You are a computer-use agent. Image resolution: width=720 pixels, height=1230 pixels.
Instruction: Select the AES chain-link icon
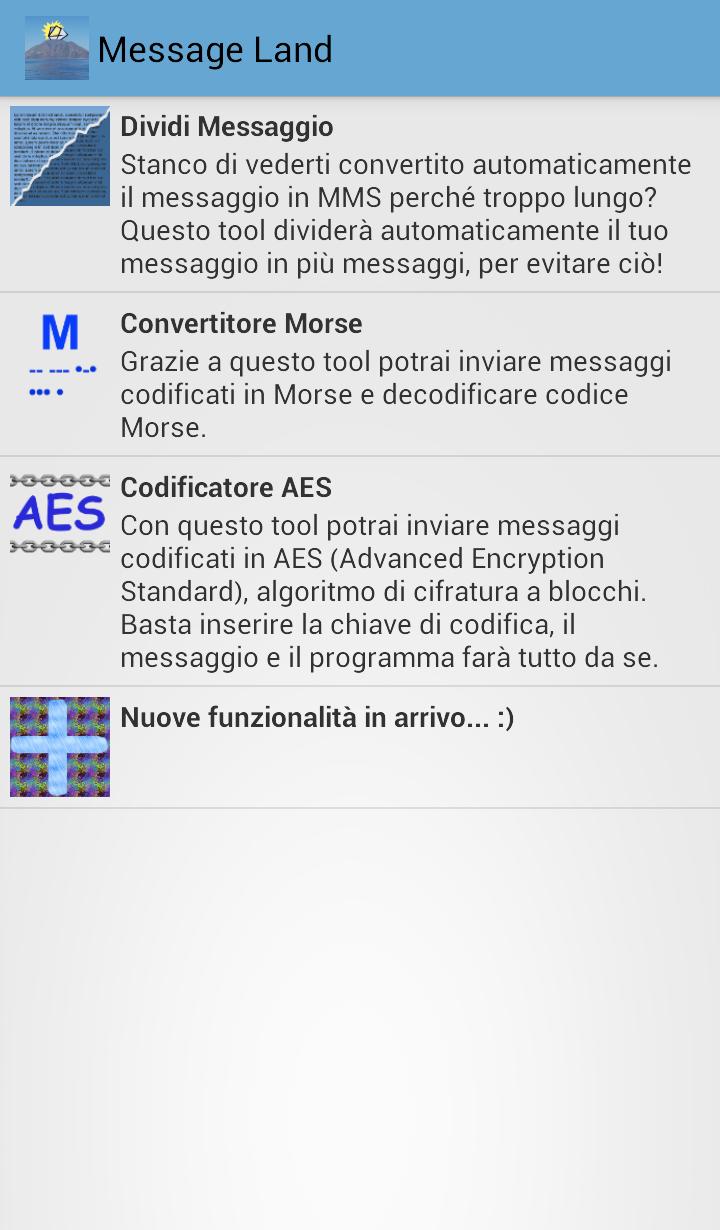[59, 515]
